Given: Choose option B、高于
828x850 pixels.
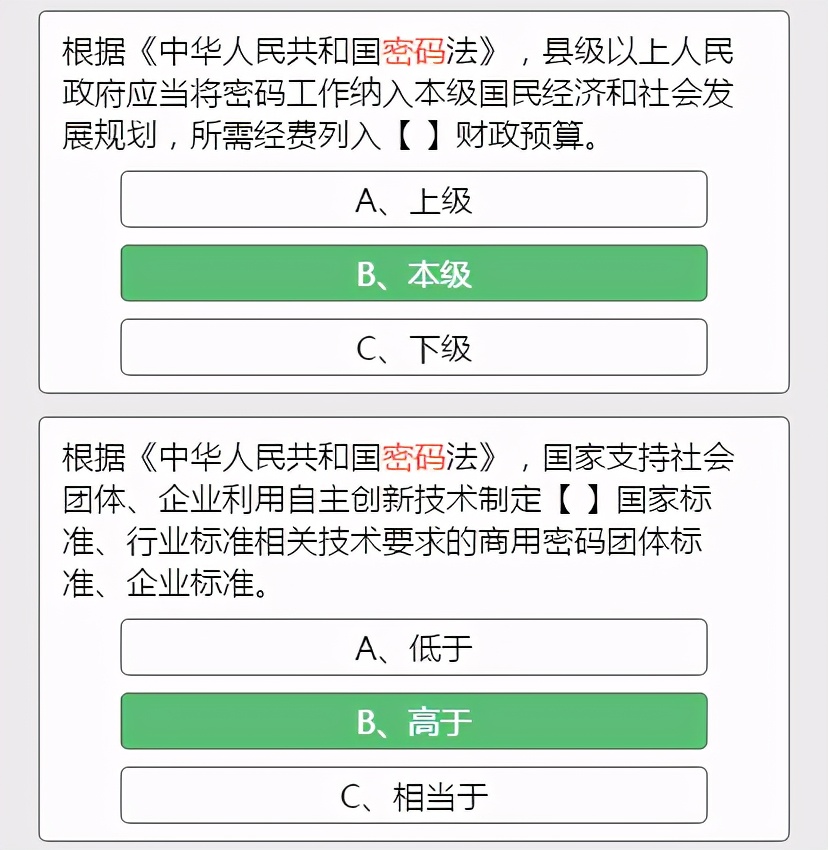Looking at the screenshot, I should (413, 722).
